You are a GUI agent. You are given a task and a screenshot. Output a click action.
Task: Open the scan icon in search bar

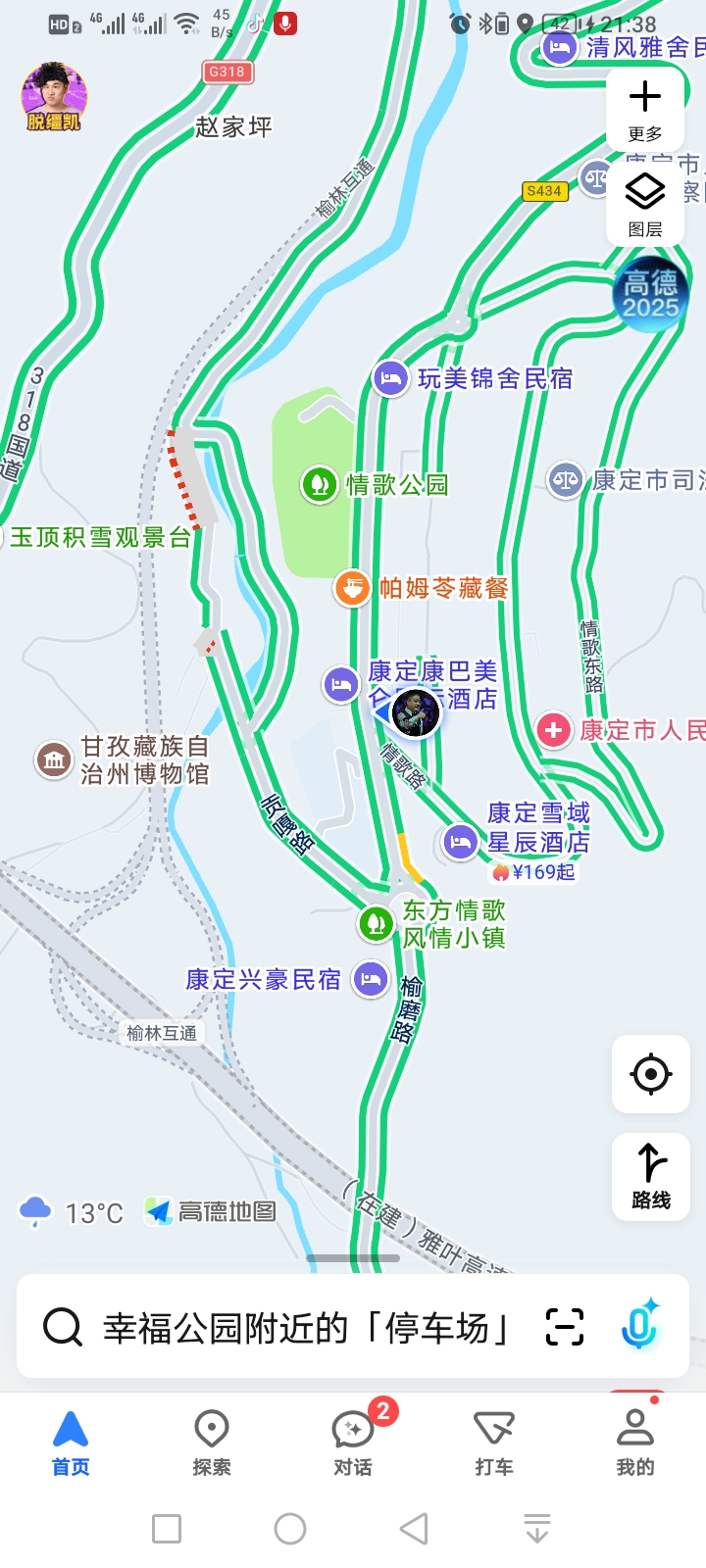point(565,1328)
